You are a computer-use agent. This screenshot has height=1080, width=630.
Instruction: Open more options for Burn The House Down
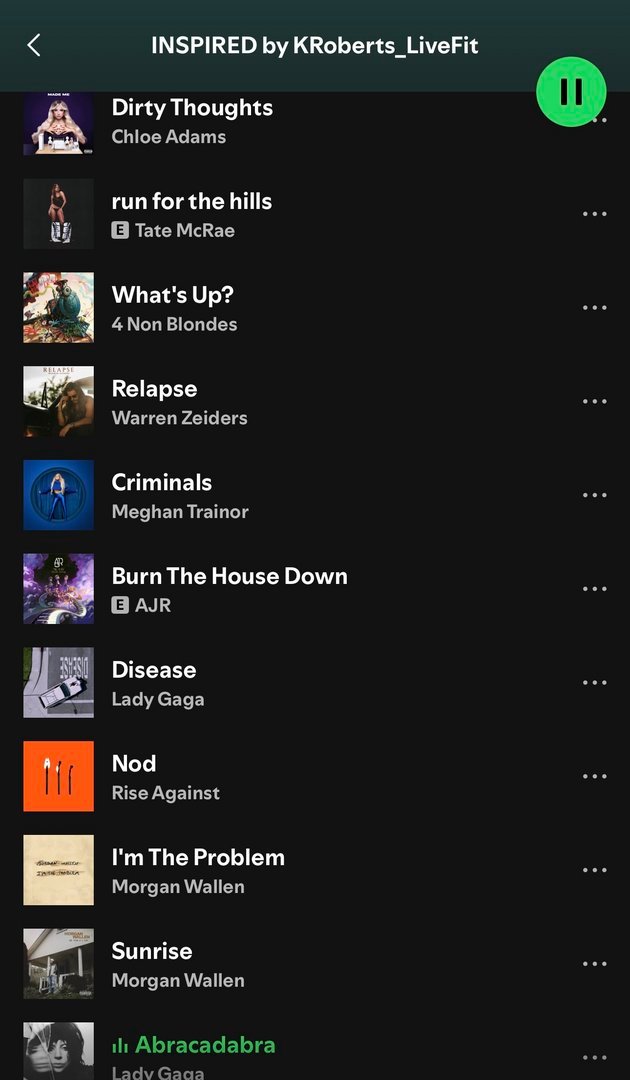[x=595, y=589]
